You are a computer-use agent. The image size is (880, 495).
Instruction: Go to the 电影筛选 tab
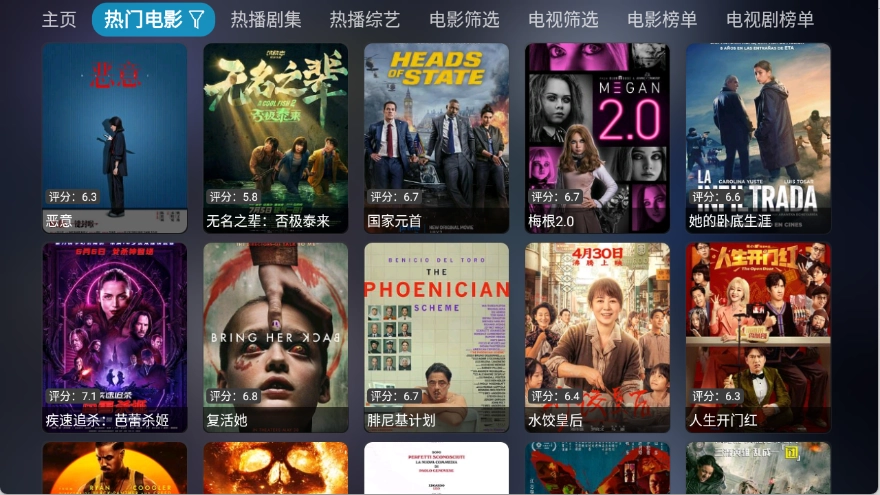(464, 19)
